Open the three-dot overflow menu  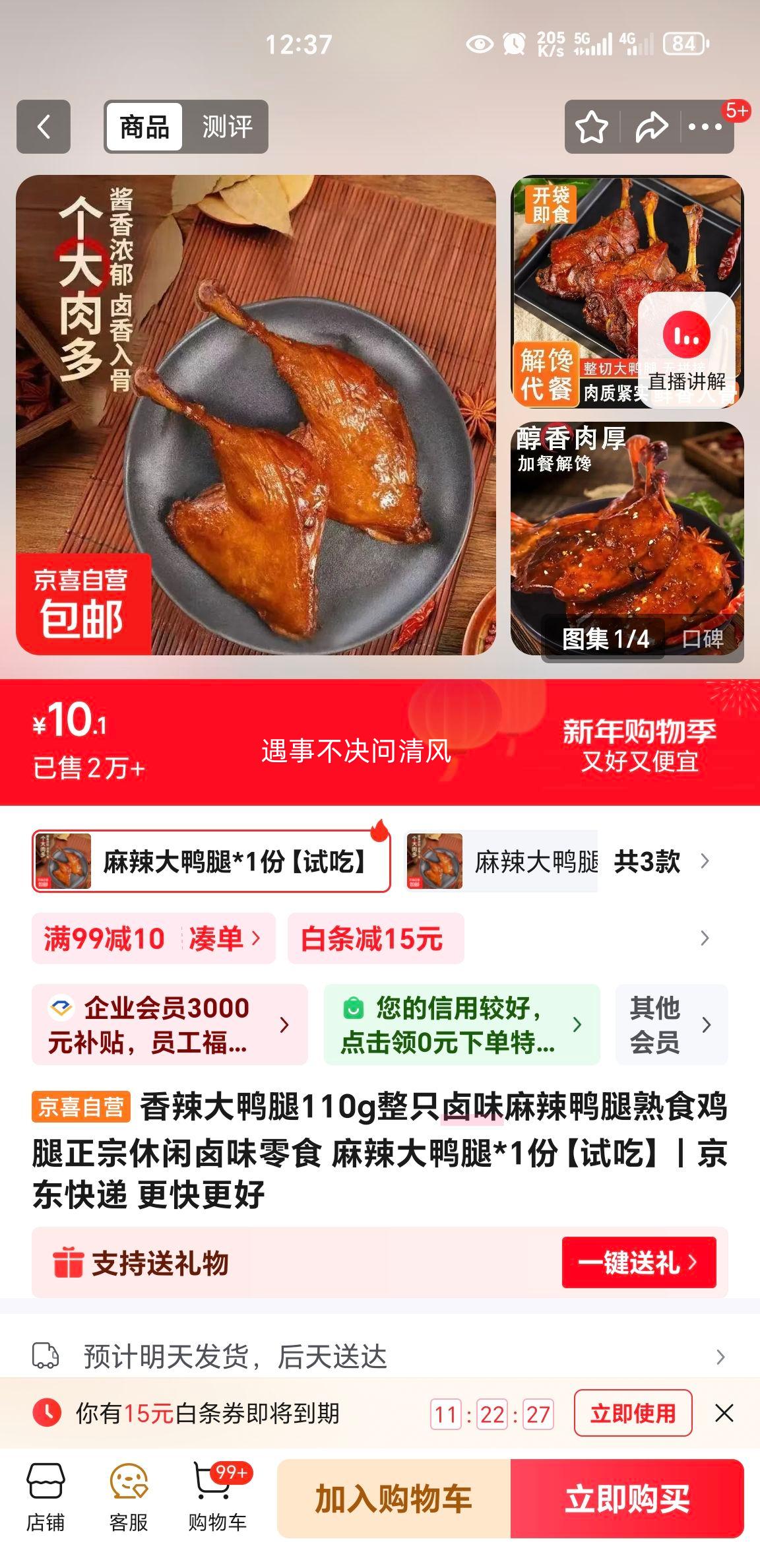[705, 127]
